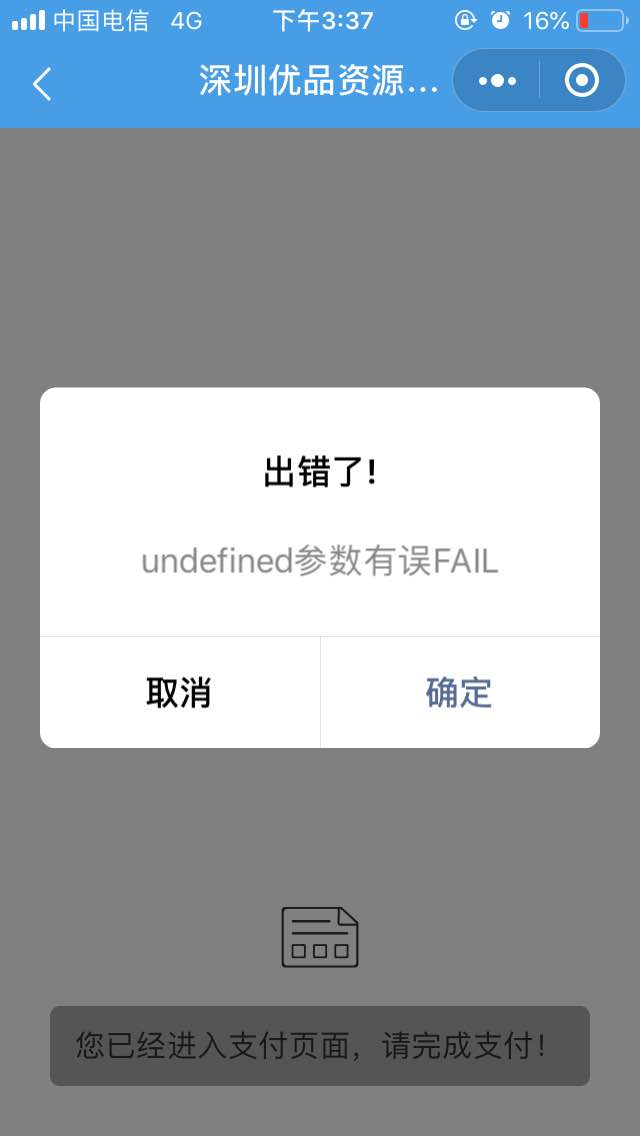Close the mini program via circle icon
Image resolution: width=640 pixels, height=1136 pixels.
[582, 81]
